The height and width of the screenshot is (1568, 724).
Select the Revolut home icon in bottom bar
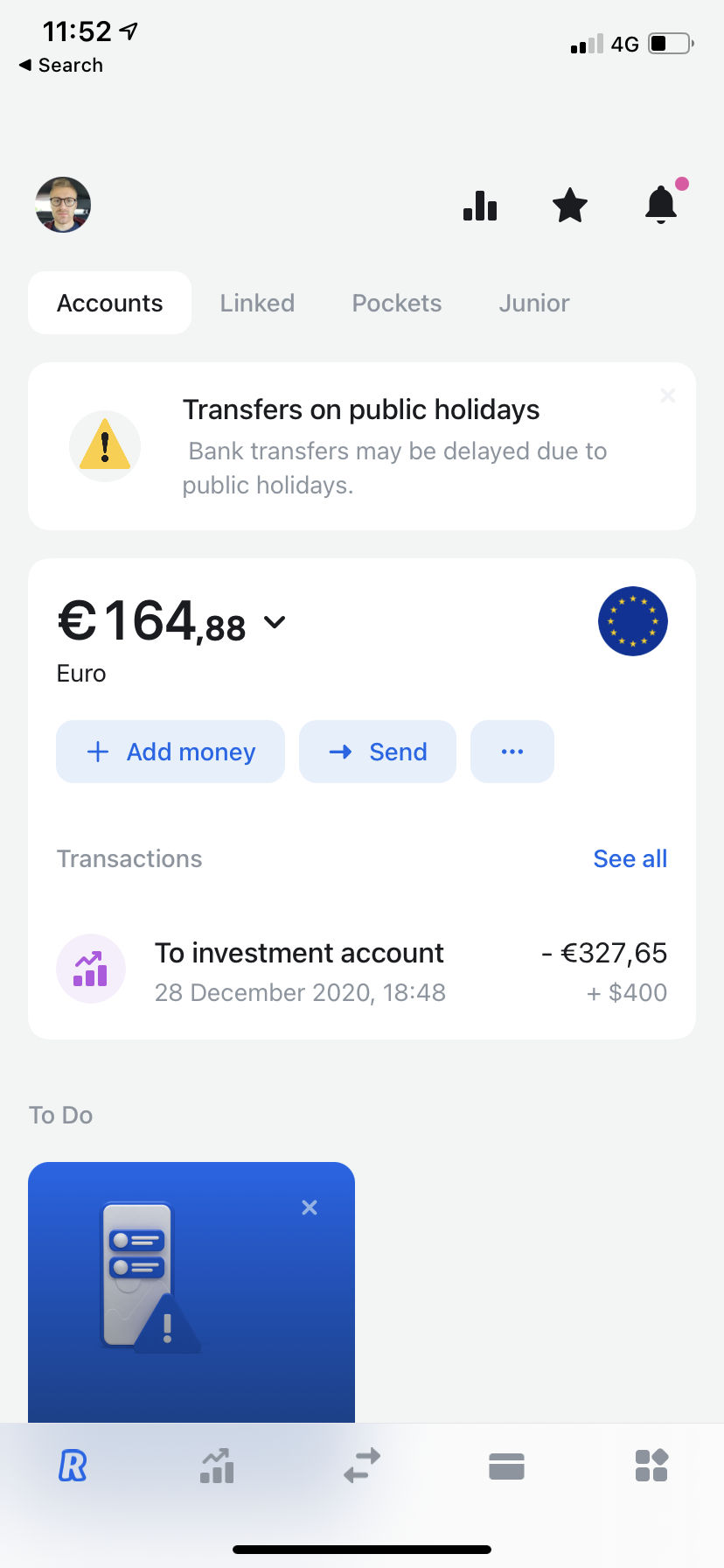click(73, 1466)
